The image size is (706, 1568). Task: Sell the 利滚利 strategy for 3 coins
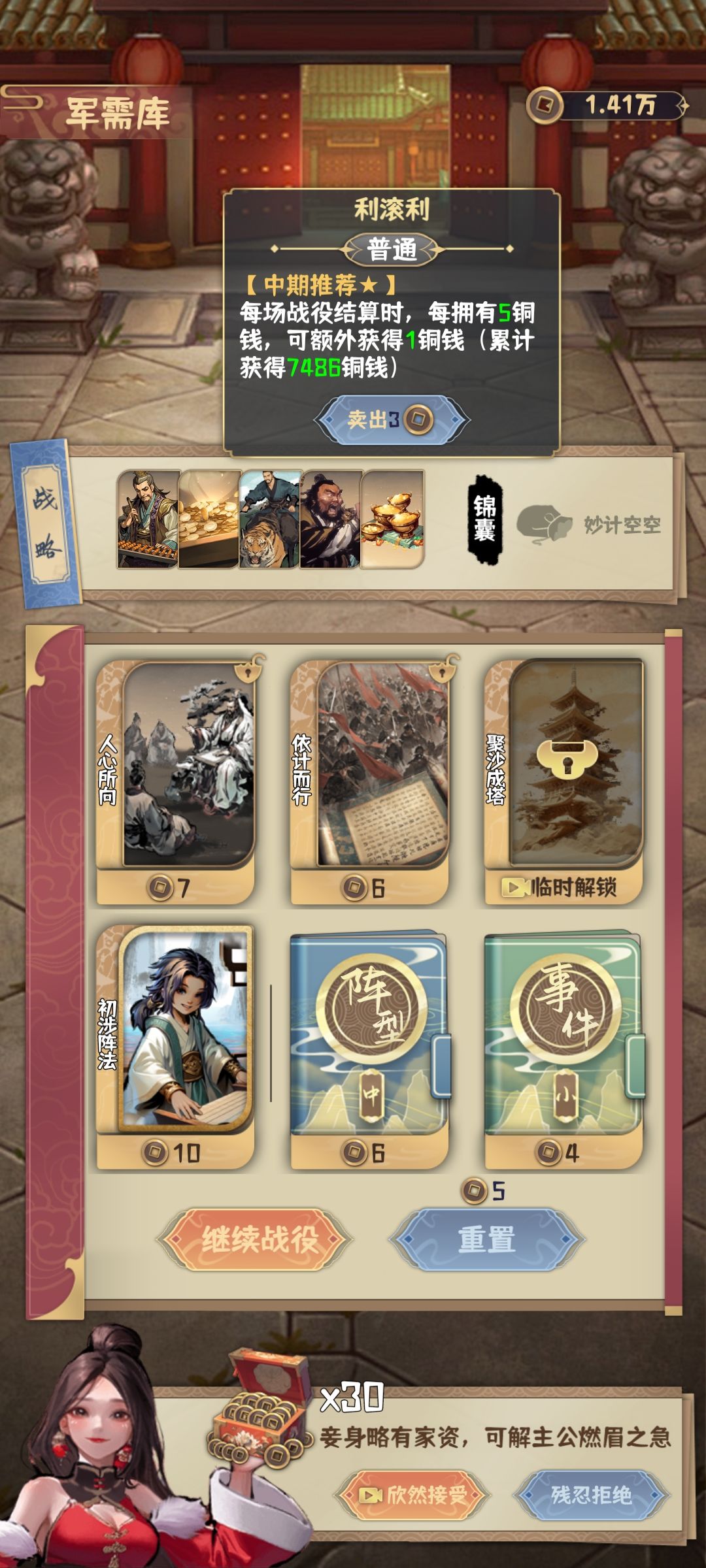click(x=392, y=419)
